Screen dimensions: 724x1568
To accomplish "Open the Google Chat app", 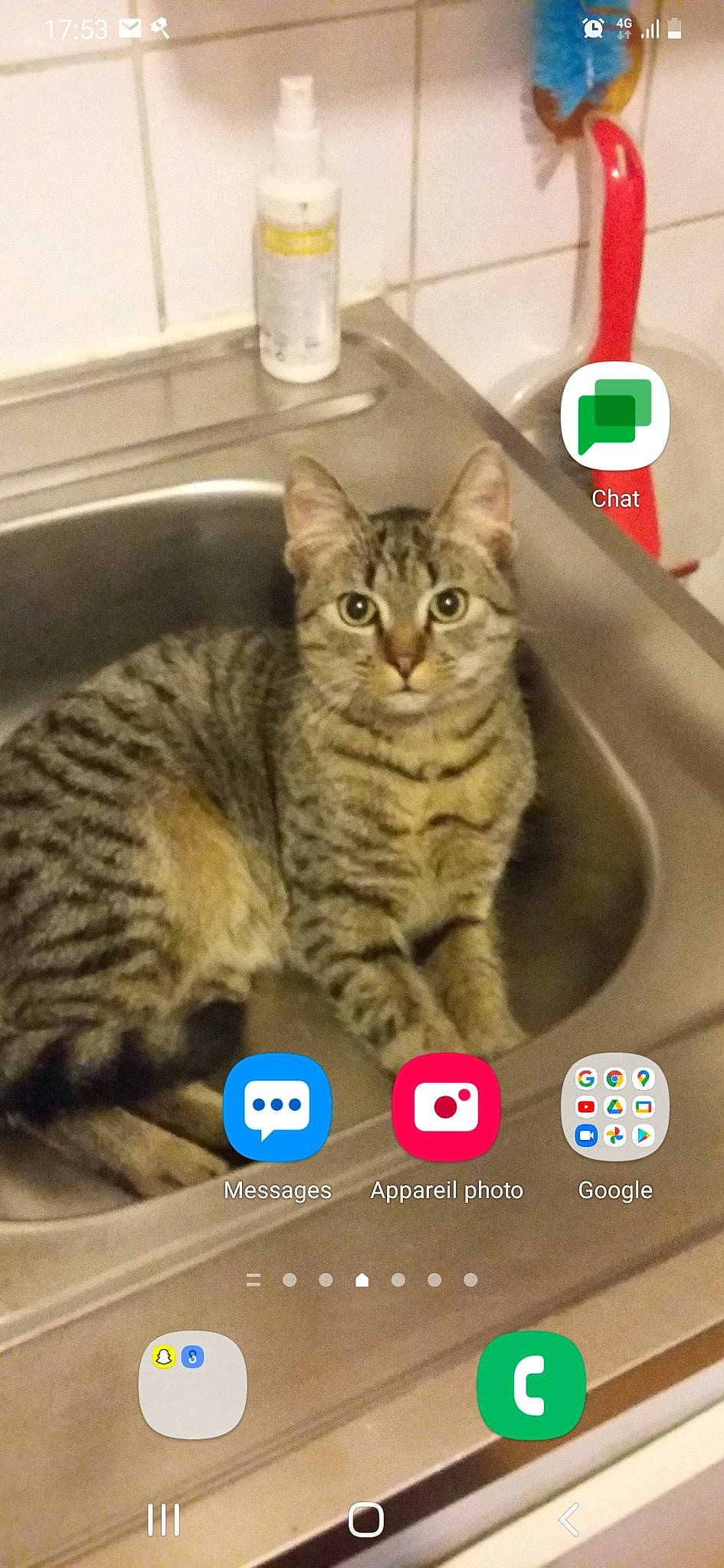I will [x=614, y=416].
